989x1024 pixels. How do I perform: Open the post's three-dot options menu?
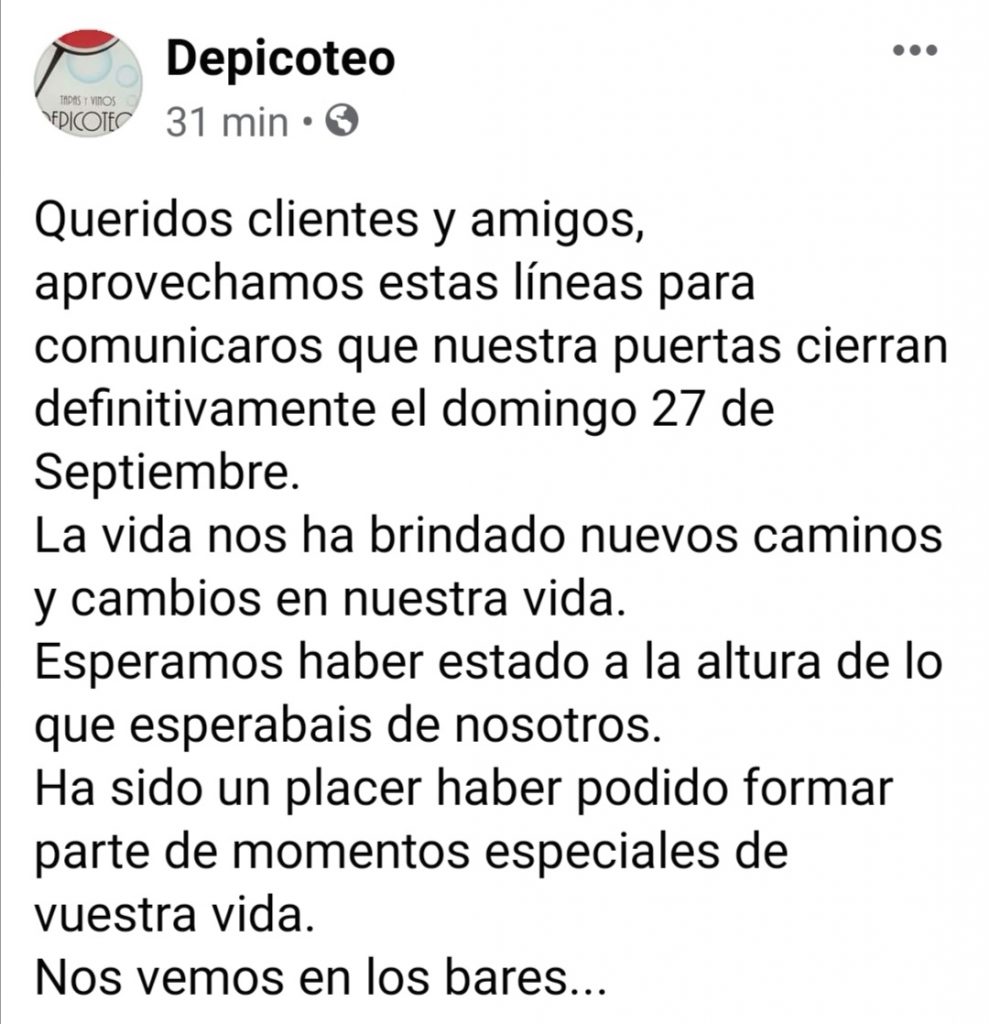click(x=913, y=52)
